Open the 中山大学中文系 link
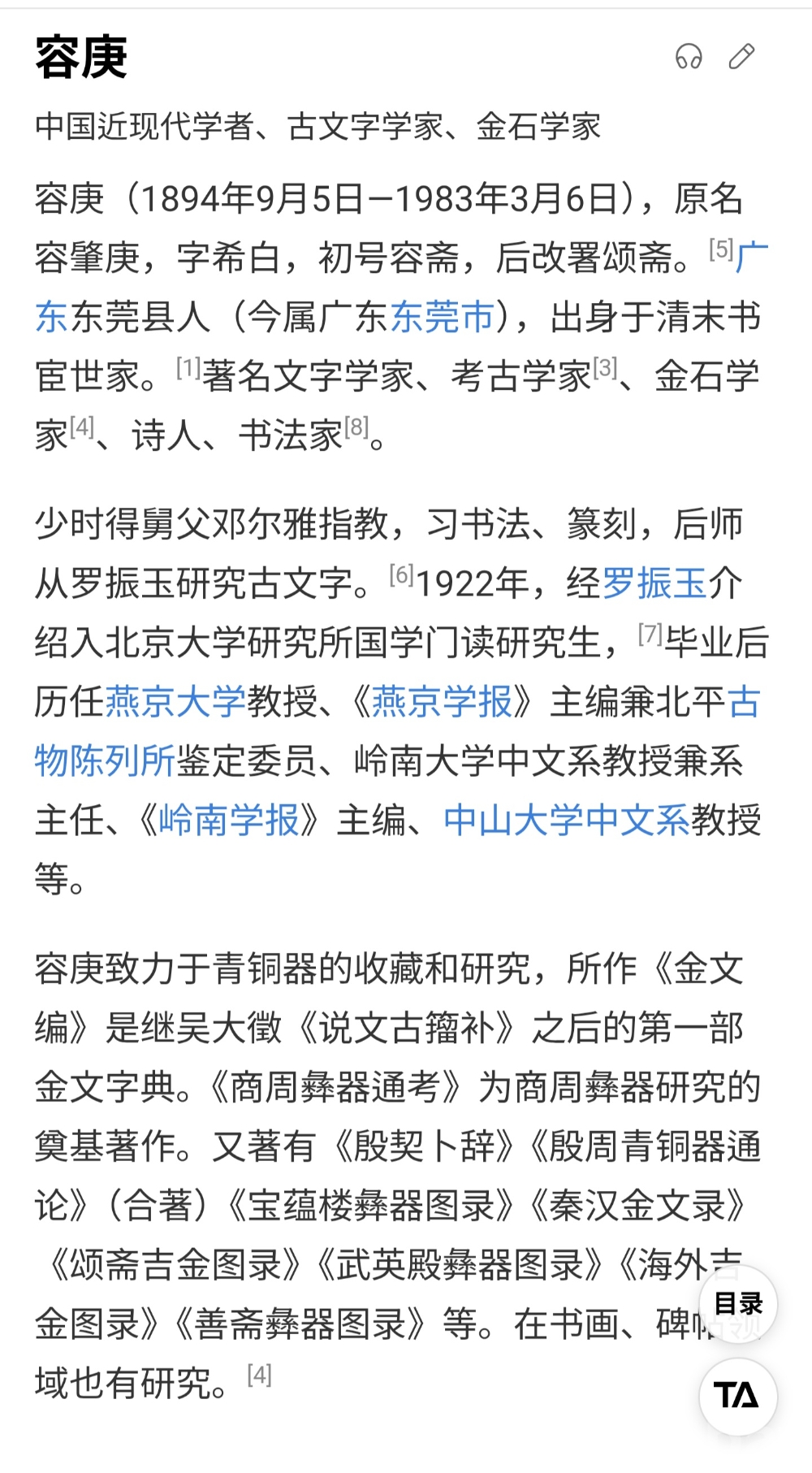This screenshot has height=1473, width=812. tap(567, 821)
